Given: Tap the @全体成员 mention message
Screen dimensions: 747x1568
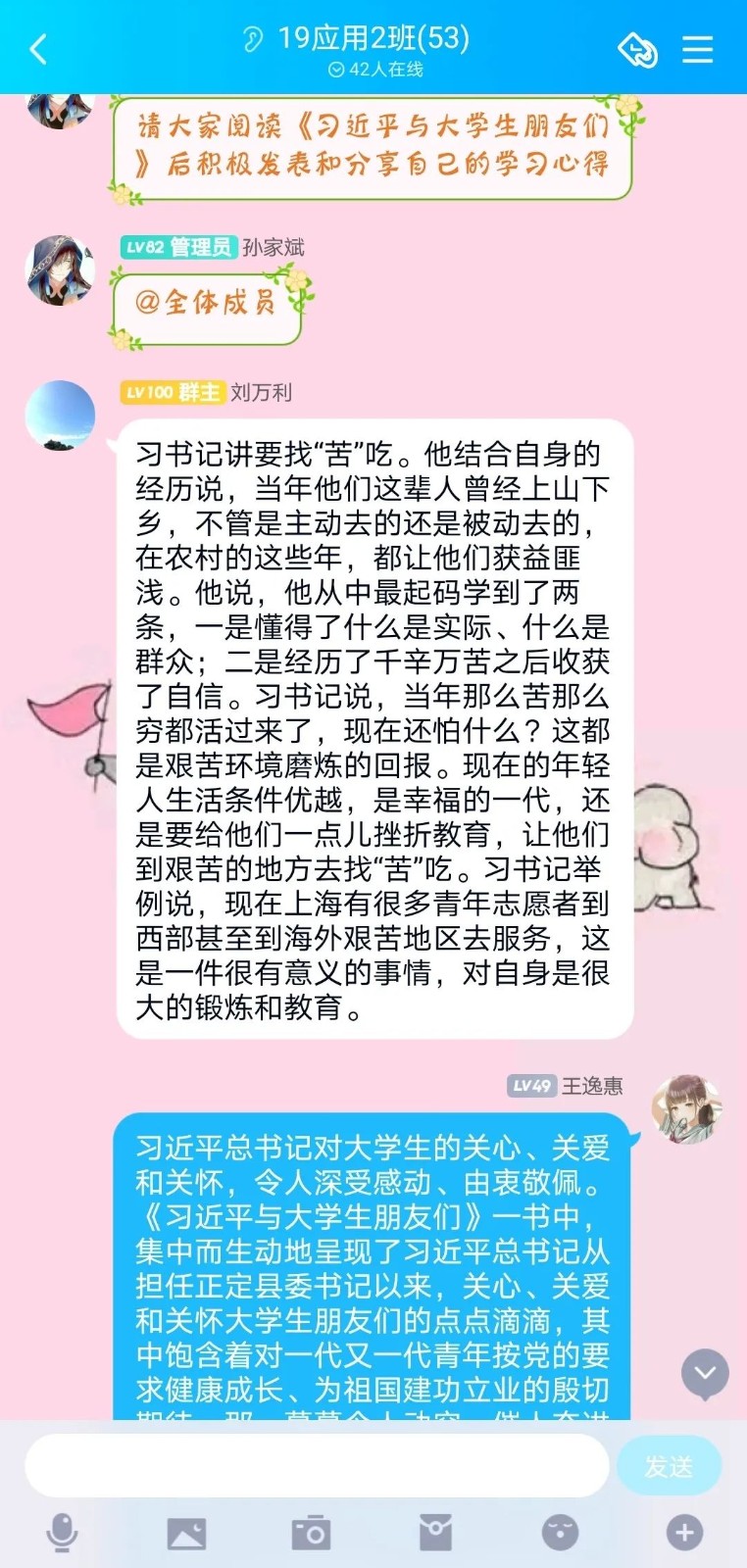Looking at the screenshot, I should click(x=206, y=303).
